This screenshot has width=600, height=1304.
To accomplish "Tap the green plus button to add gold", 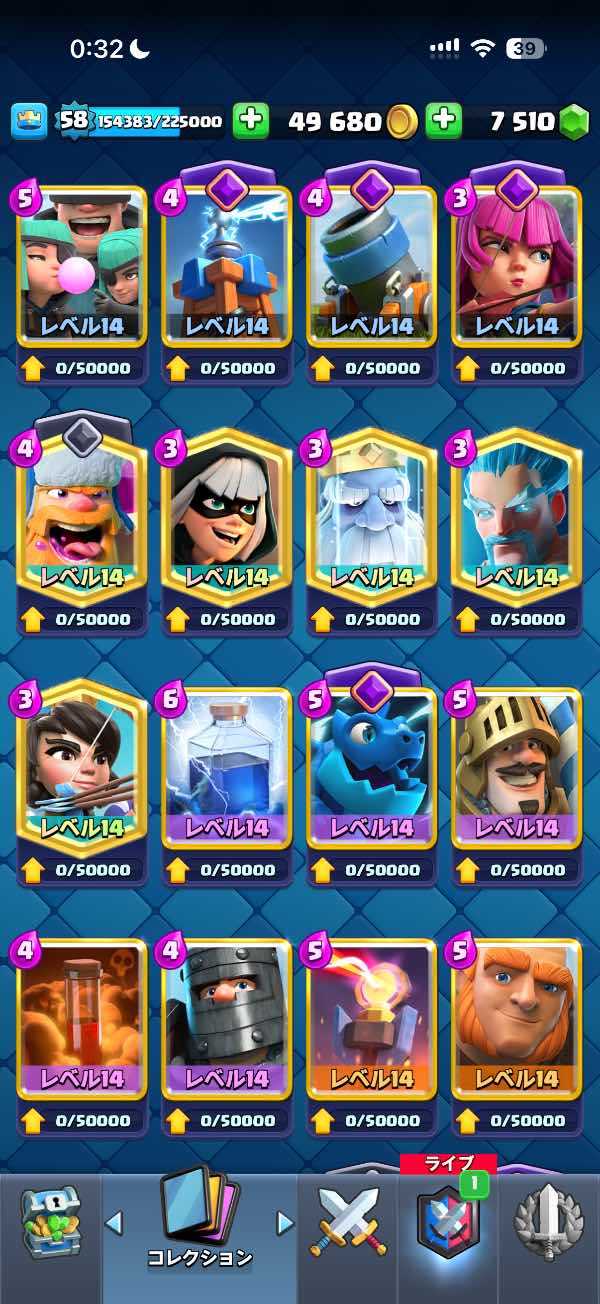I will coord(252,121).
